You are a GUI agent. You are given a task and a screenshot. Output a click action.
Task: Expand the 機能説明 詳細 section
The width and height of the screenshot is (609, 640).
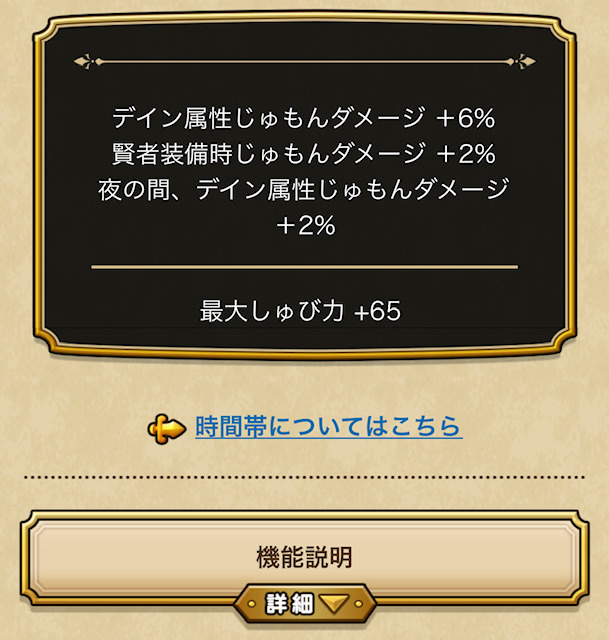pyautogui.click(x=304, y=603)
